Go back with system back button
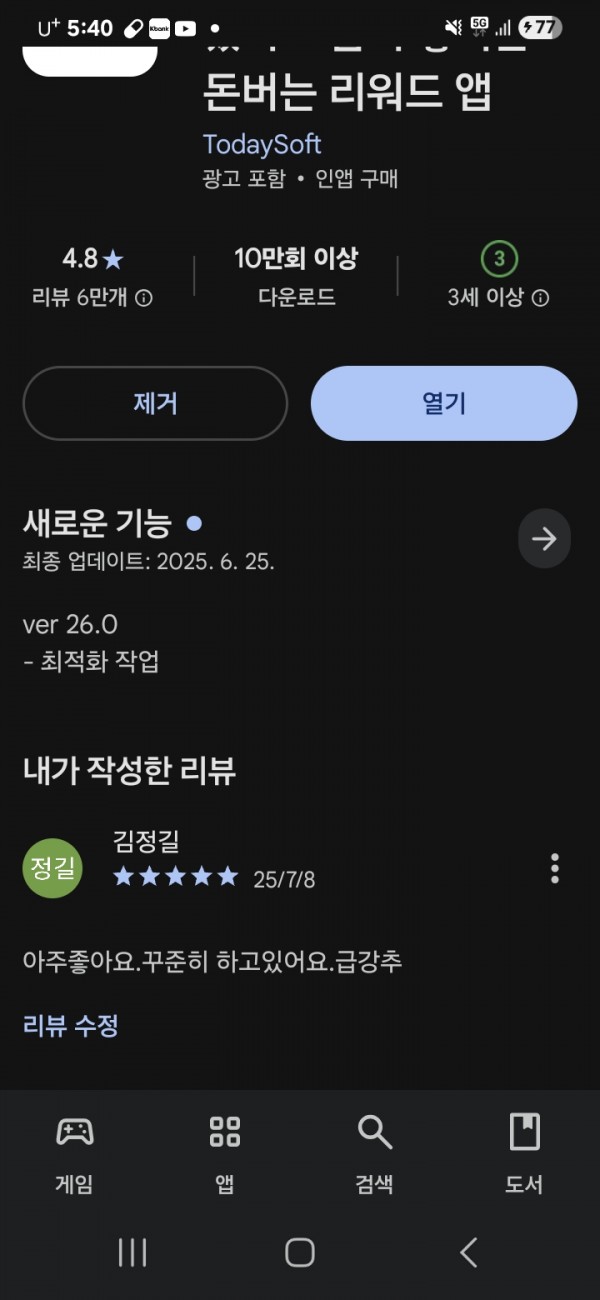This screenshot has height=1300, width=600. 468,1252
